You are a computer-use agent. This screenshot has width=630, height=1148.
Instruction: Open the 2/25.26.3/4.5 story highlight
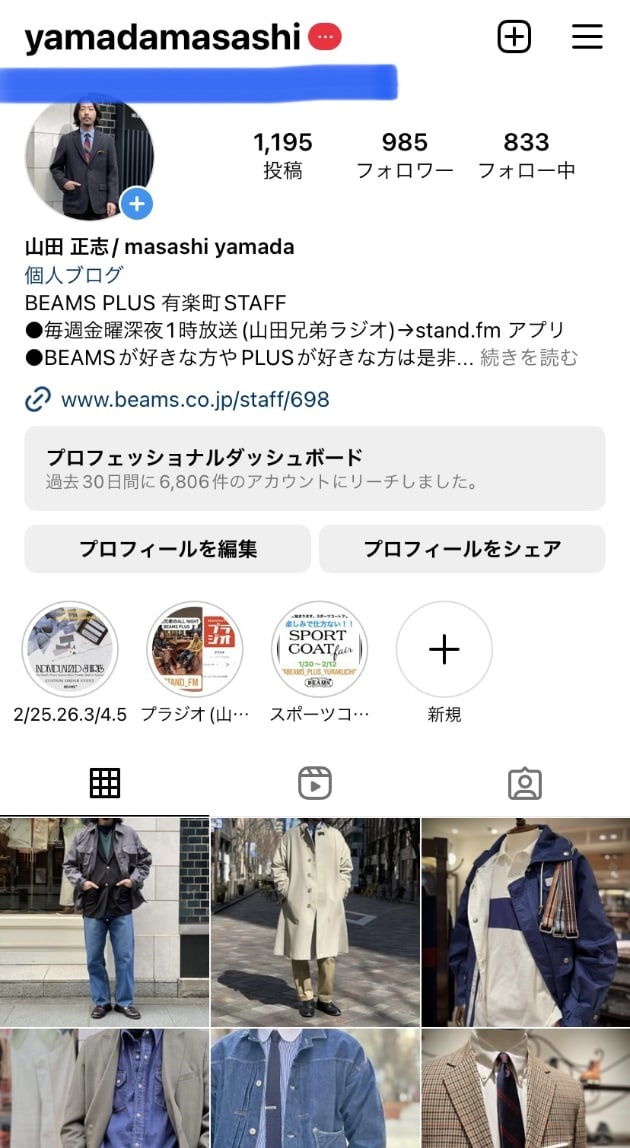[x=70, y=649]
